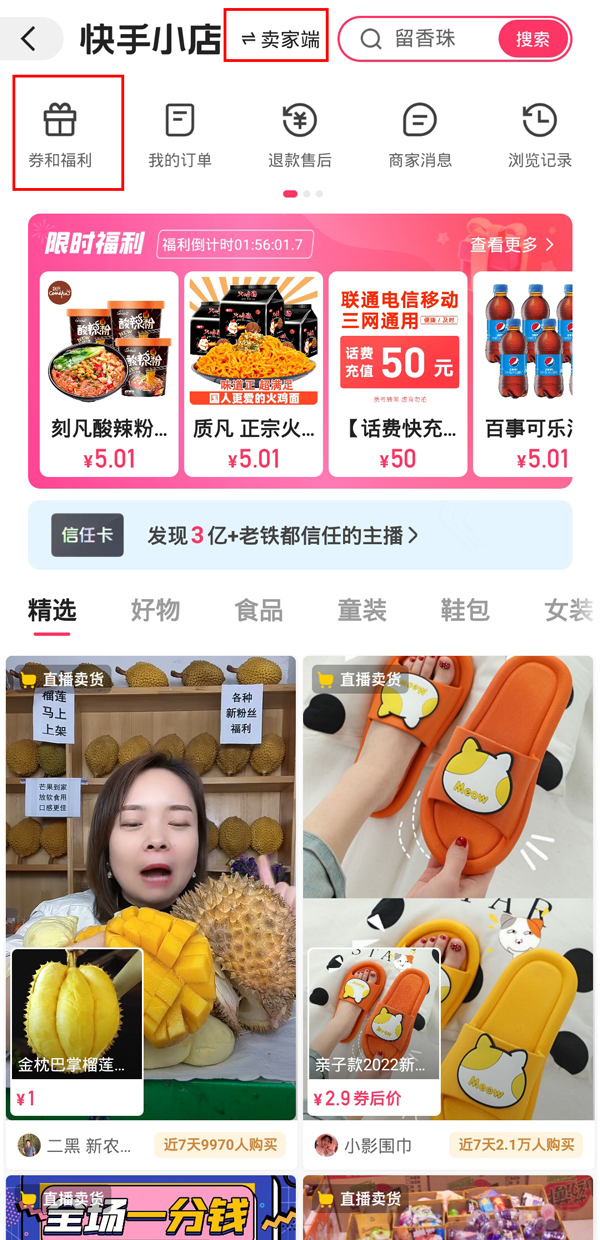Open the 质凡 正宗火鸡面 deal card
Image resolution: width=600 pixels, height=1240 pixels.
pyautogui.click(x=254, y=374)
